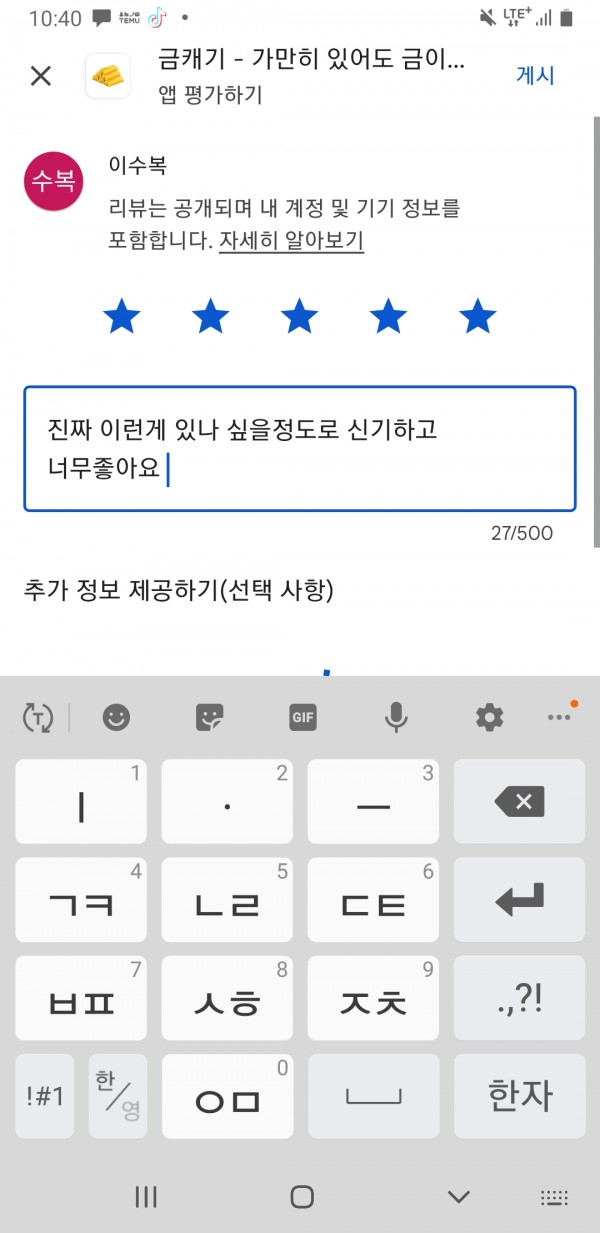The width and height of the screenshot is (600, 1233).
Task: Open the 자세히 알아보기 link
Action: click(291, 241)
